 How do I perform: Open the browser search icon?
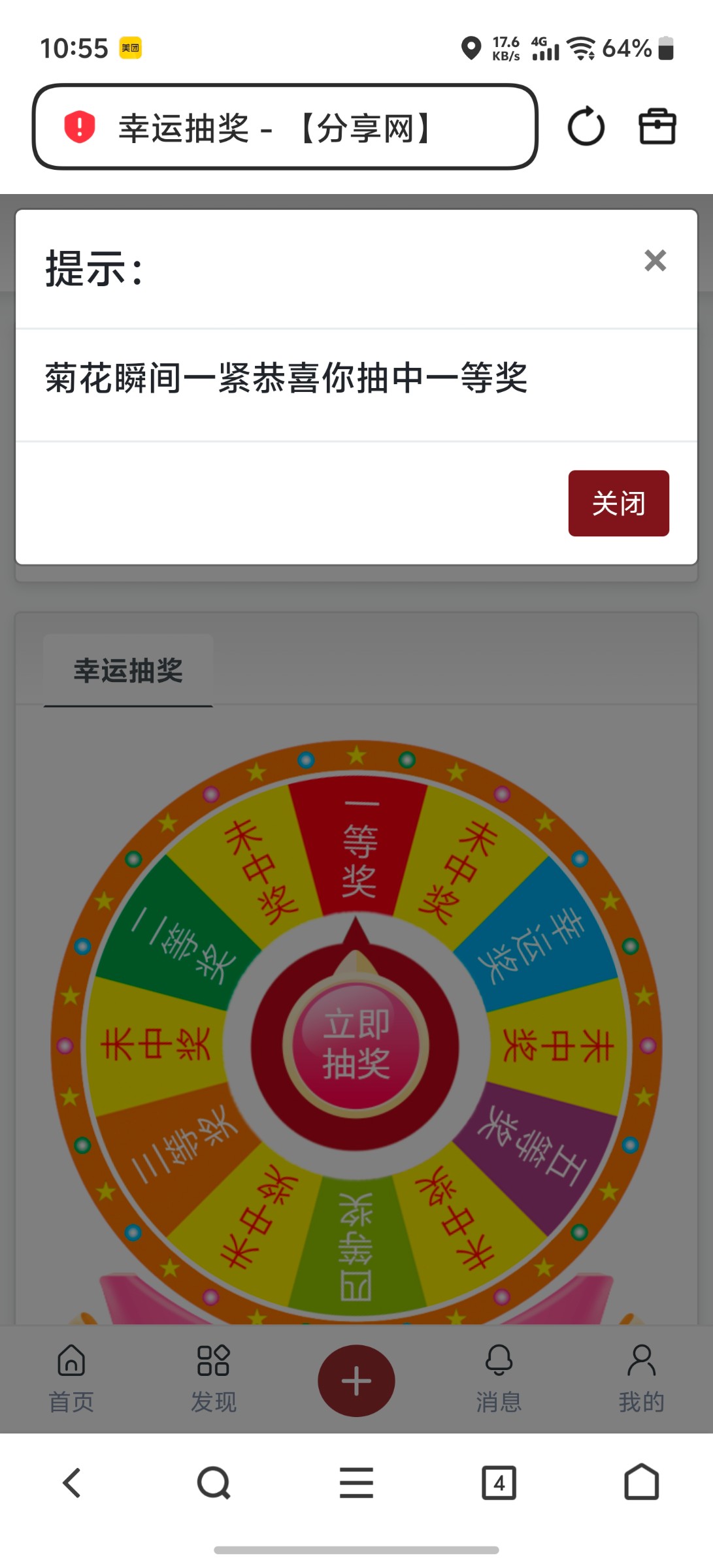[214, 1482]
